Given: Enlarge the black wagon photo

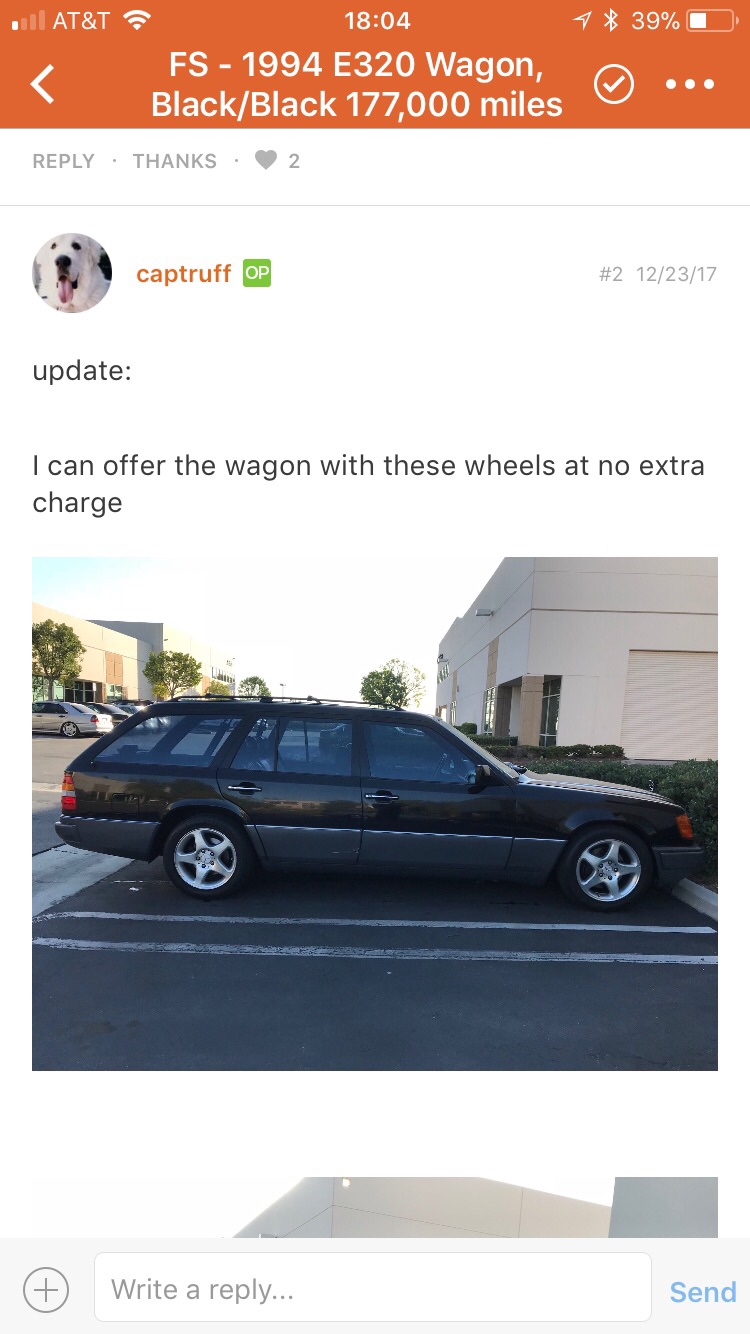Looking at the screenshot, I should point(374,813).
